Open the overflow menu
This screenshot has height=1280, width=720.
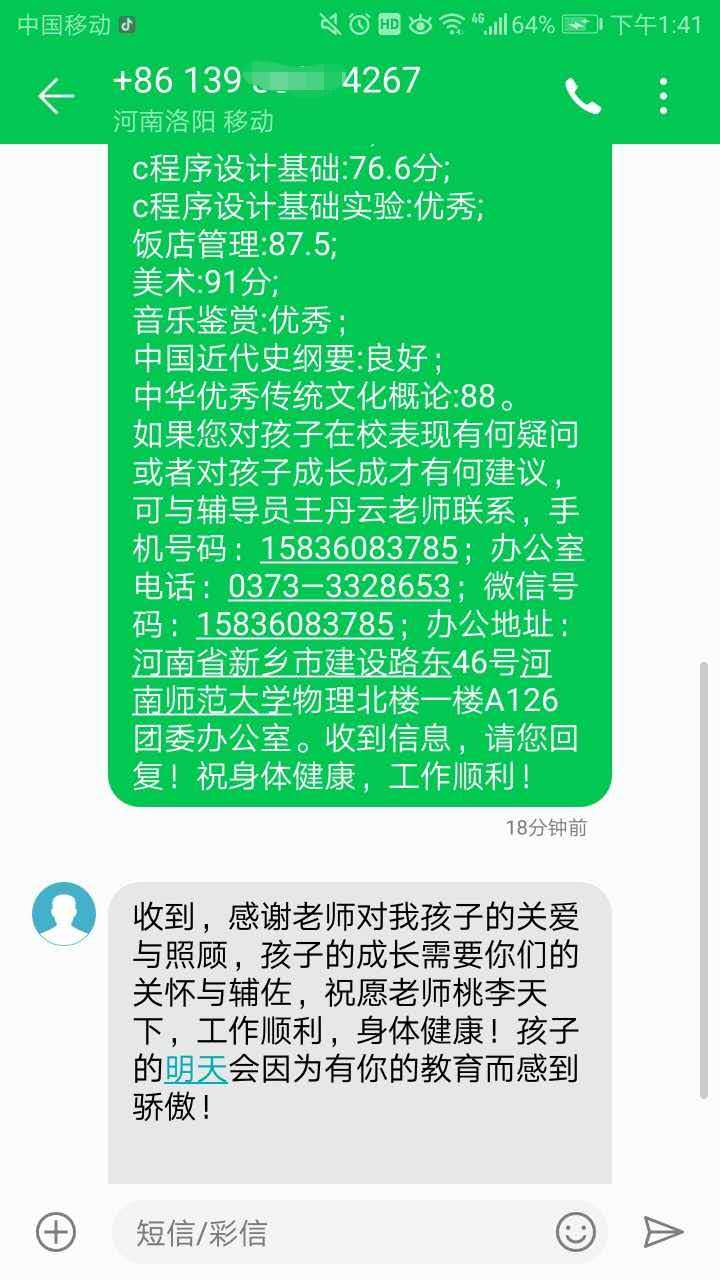point(663,96)
